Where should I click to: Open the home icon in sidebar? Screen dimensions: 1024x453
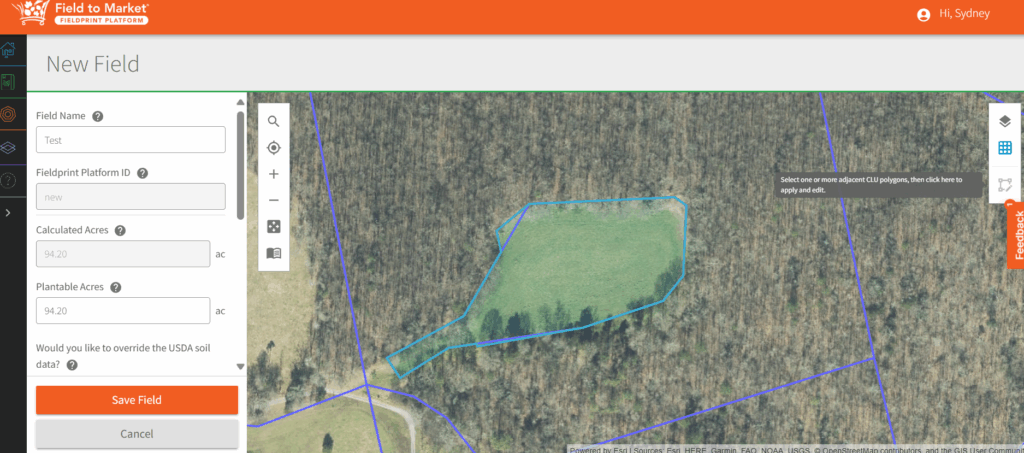pos(9,49)
